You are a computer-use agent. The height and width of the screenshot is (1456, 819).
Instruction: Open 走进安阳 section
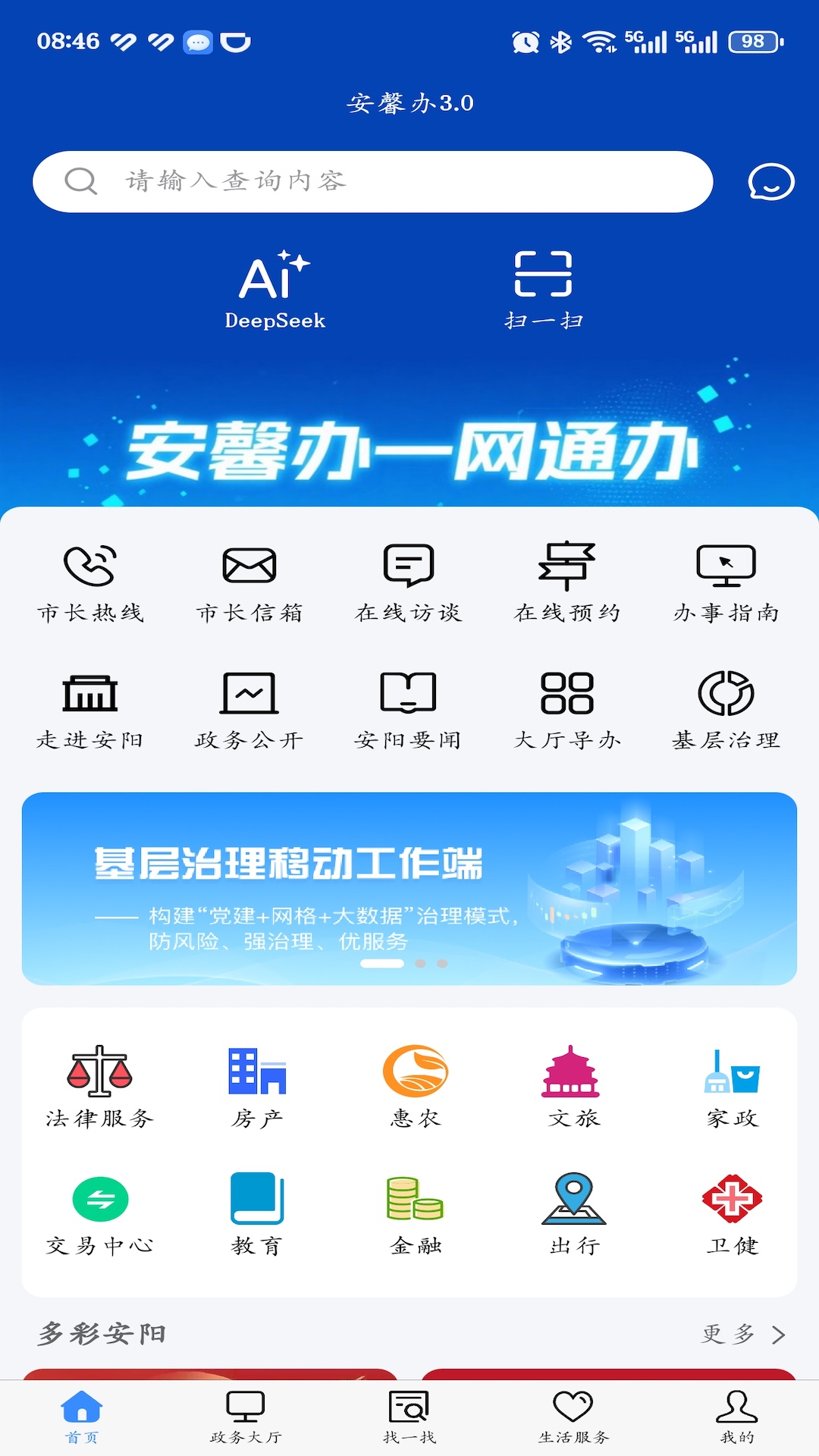[91, 709]
